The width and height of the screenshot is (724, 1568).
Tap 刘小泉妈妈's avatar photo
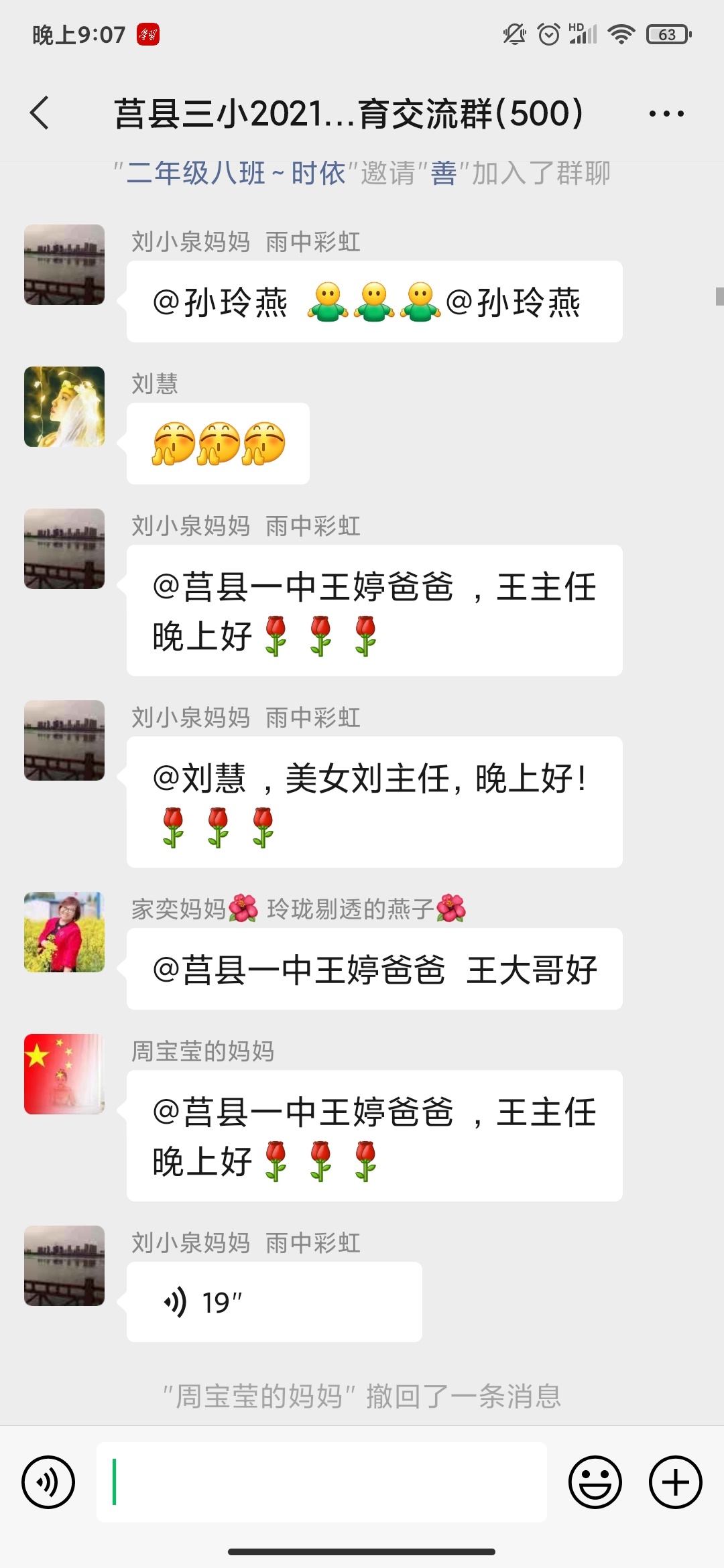click(64, 263)
